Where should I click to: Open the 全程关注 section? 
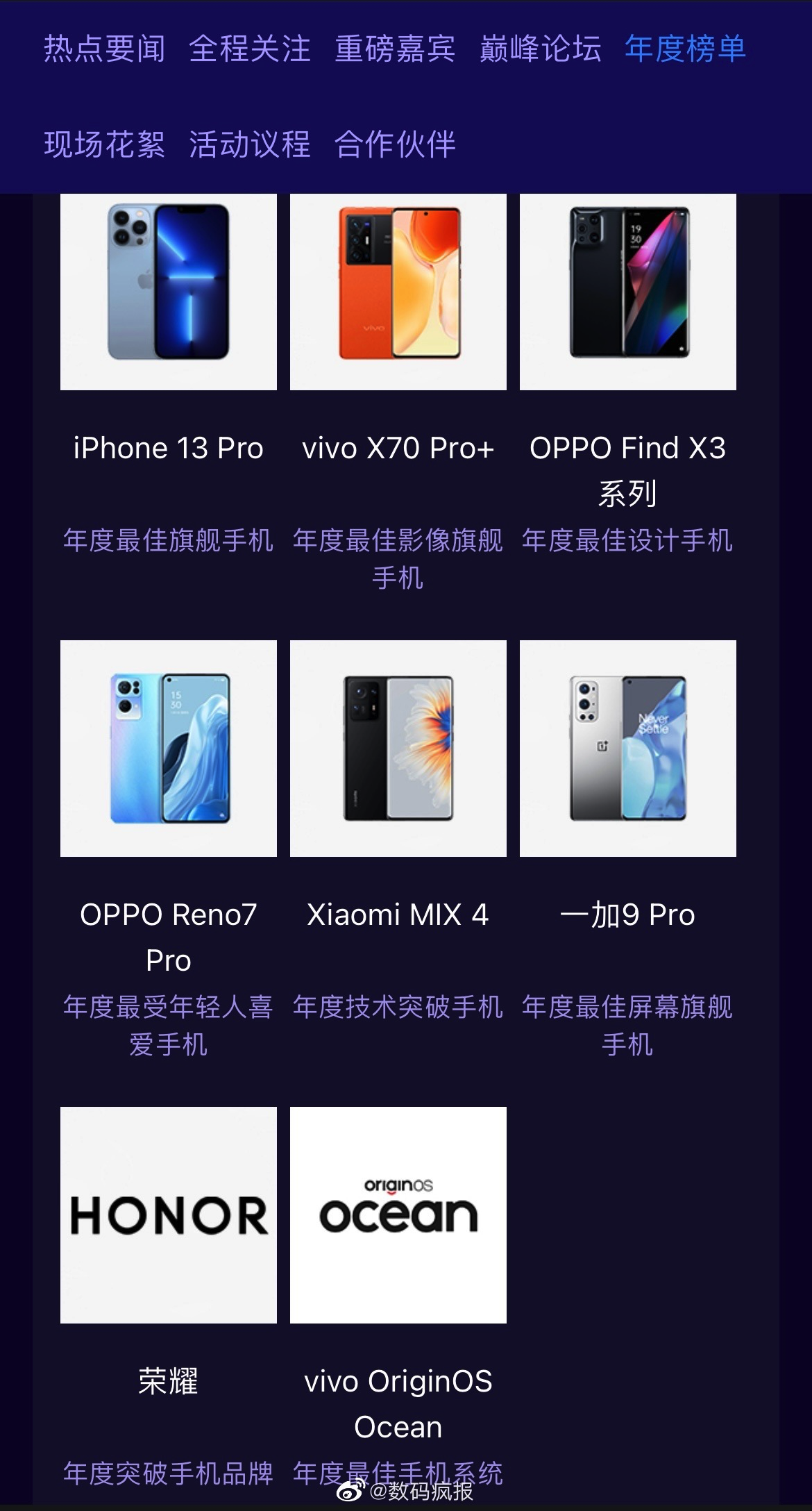[250, 49]
